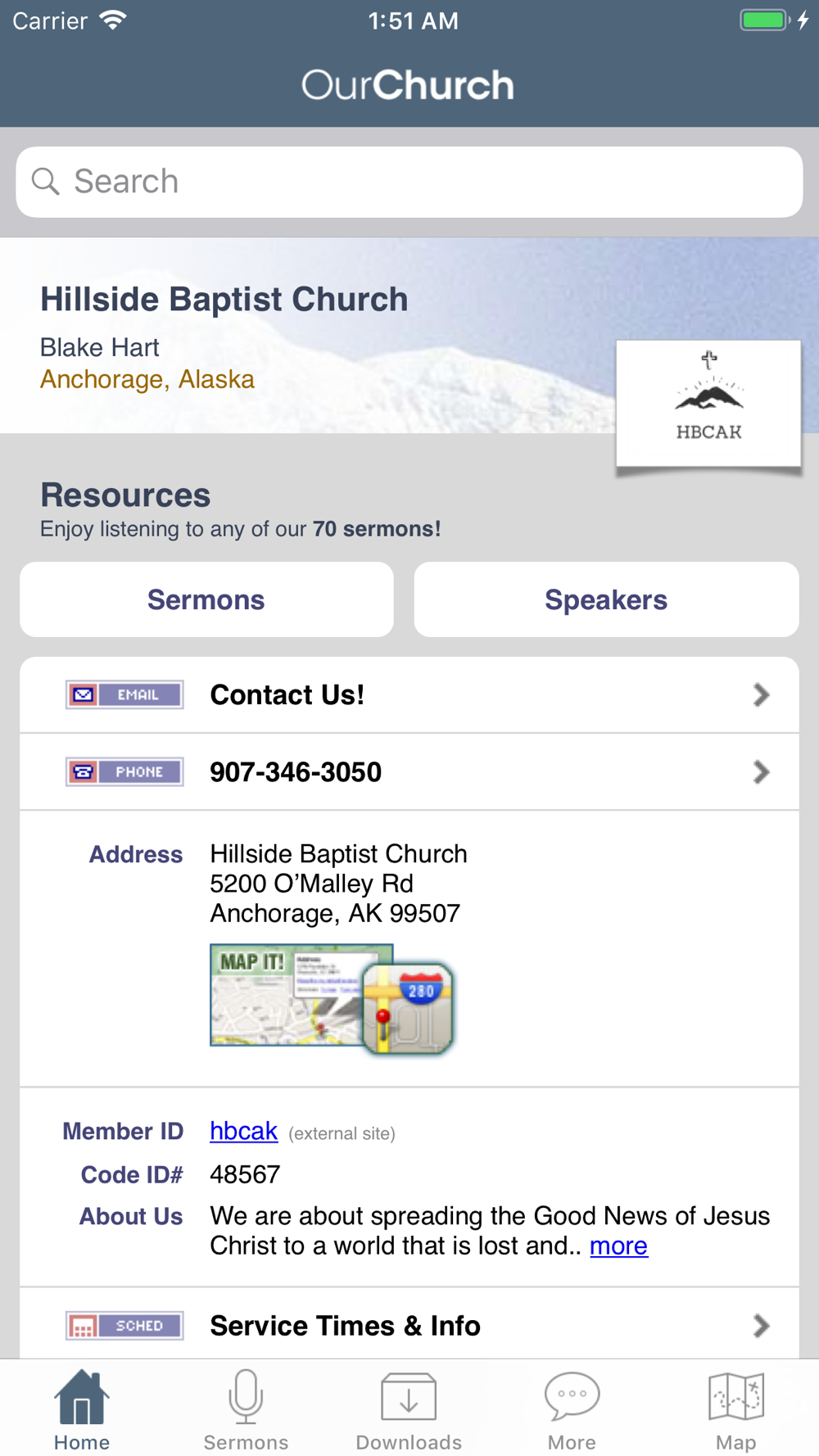819x1456 pixels.
Task: Open the hbcak external site link
Action: [x=243, y=1131]
